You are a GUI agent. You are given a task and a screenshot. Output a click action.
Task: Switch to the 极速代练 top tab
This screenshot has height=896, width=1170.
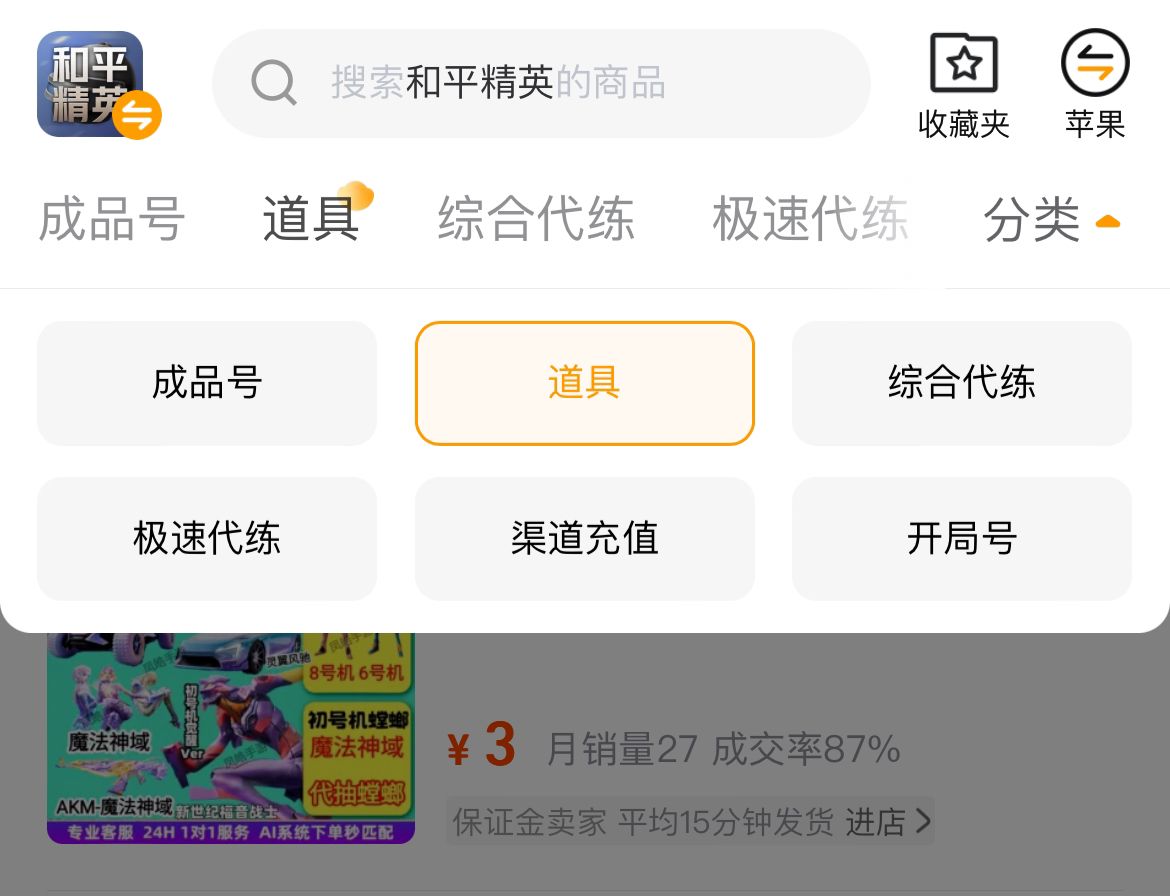pyautogui.click(x=810, y=219)
